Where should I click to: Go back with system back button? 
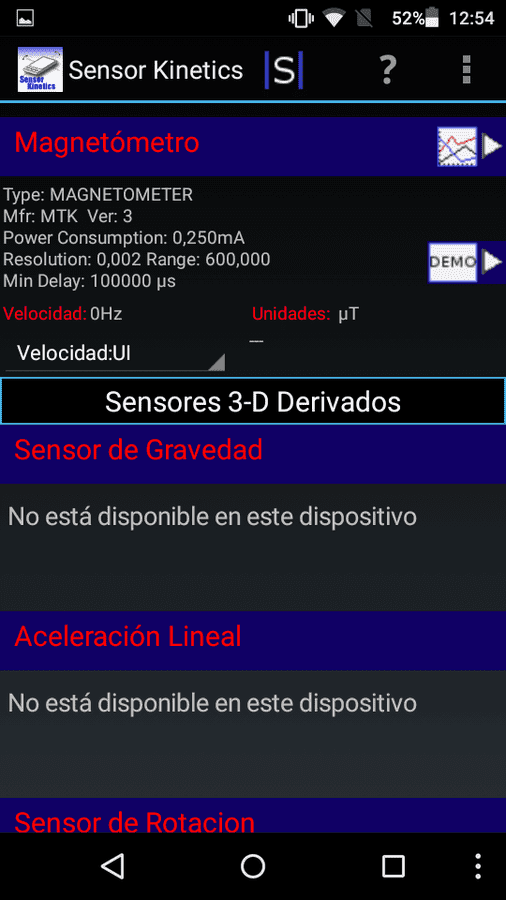pos(112,866)
